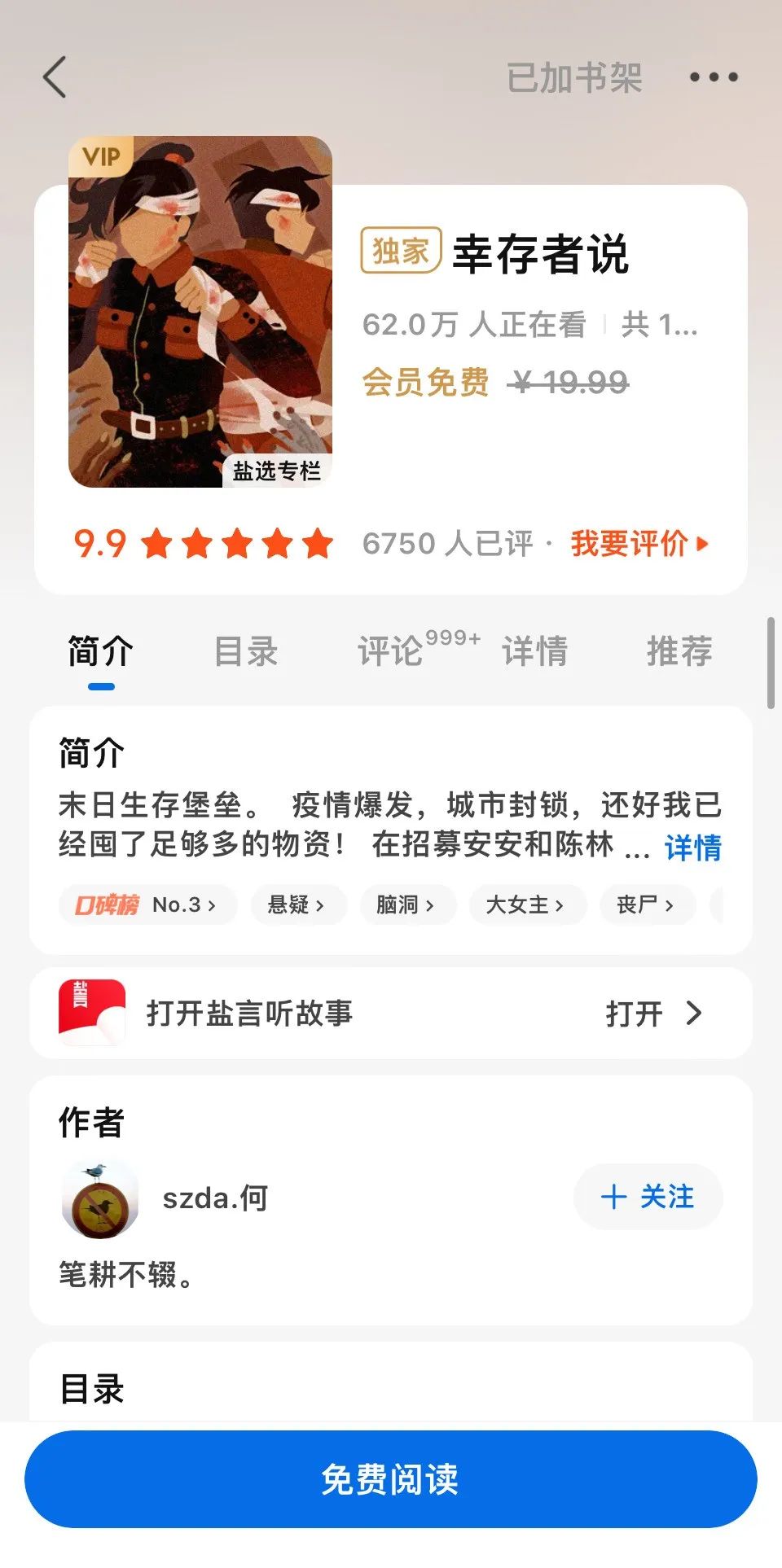
Task: Browse the 脑洞 tag
Action: pyautogui.click(x=405, y=904)
